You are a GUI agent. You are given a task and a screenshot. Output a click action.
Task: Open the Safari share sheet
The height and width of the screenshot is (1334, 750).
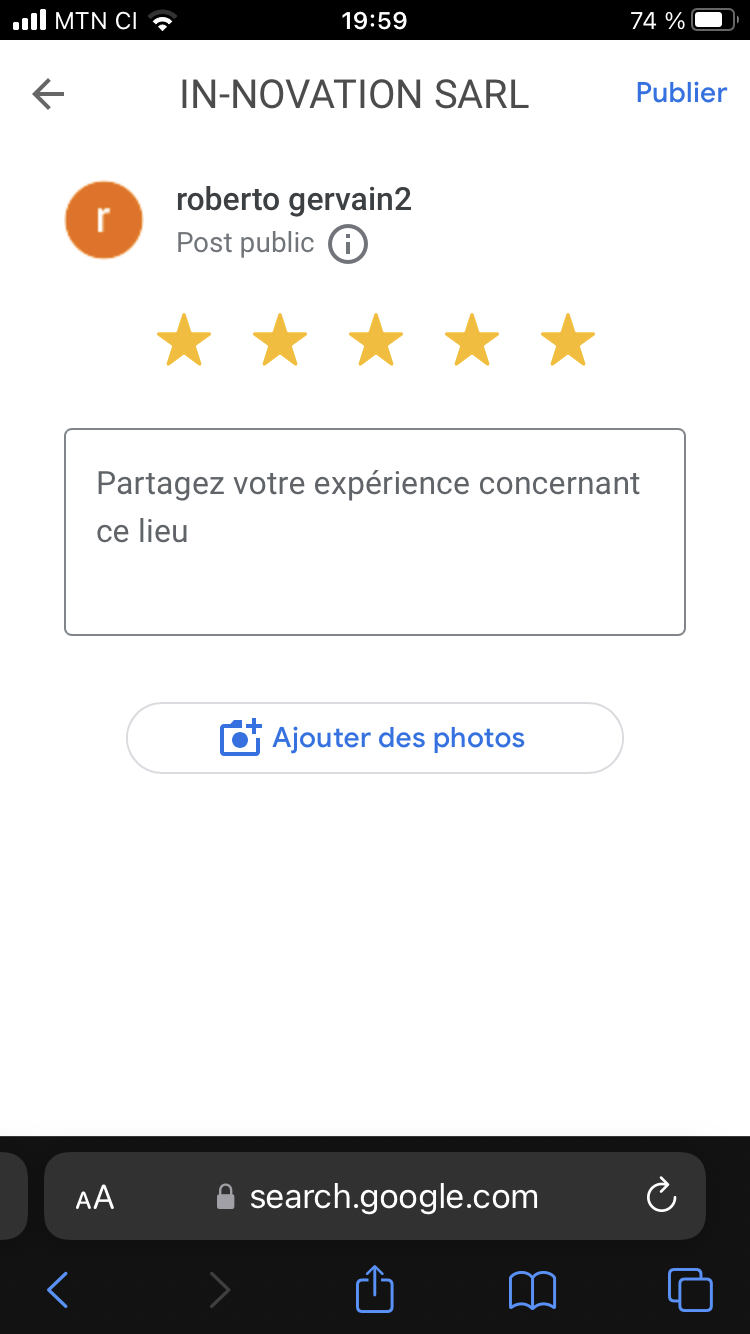tap(375, 1288)
